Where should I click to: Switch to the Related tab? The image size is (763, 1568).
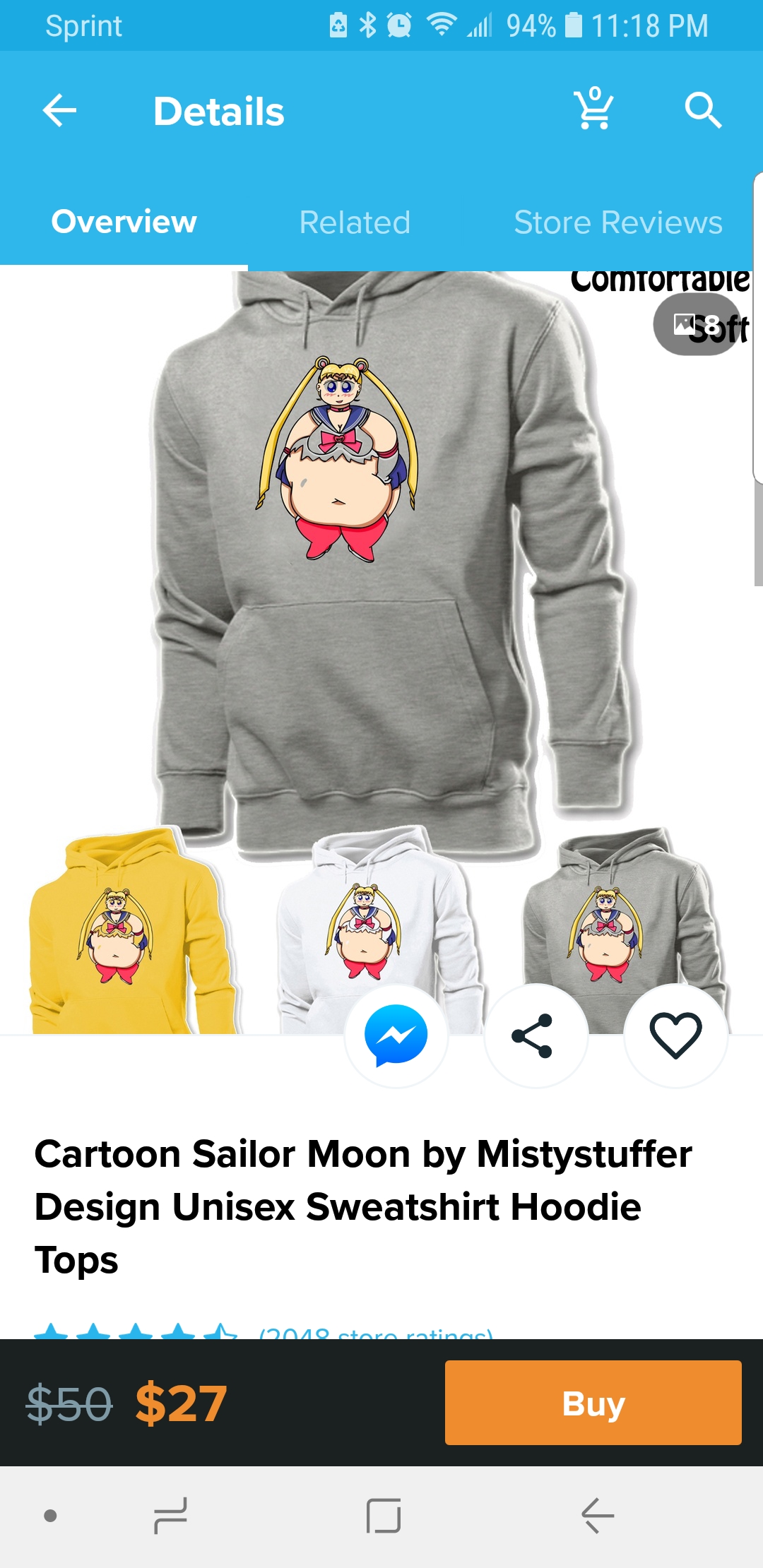[355, 222]
